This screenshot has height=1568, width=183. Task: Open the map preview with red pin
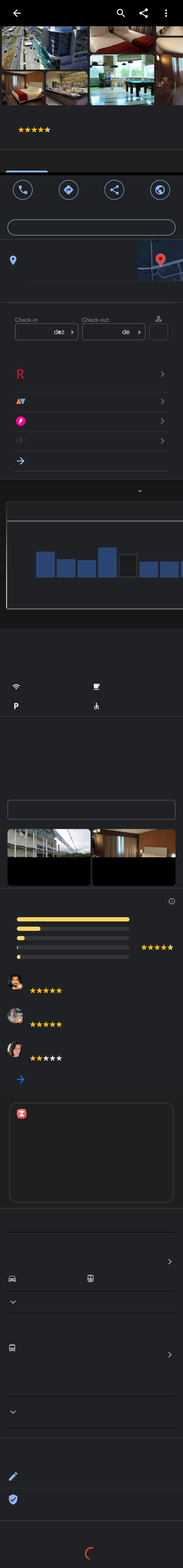point(160,261)
